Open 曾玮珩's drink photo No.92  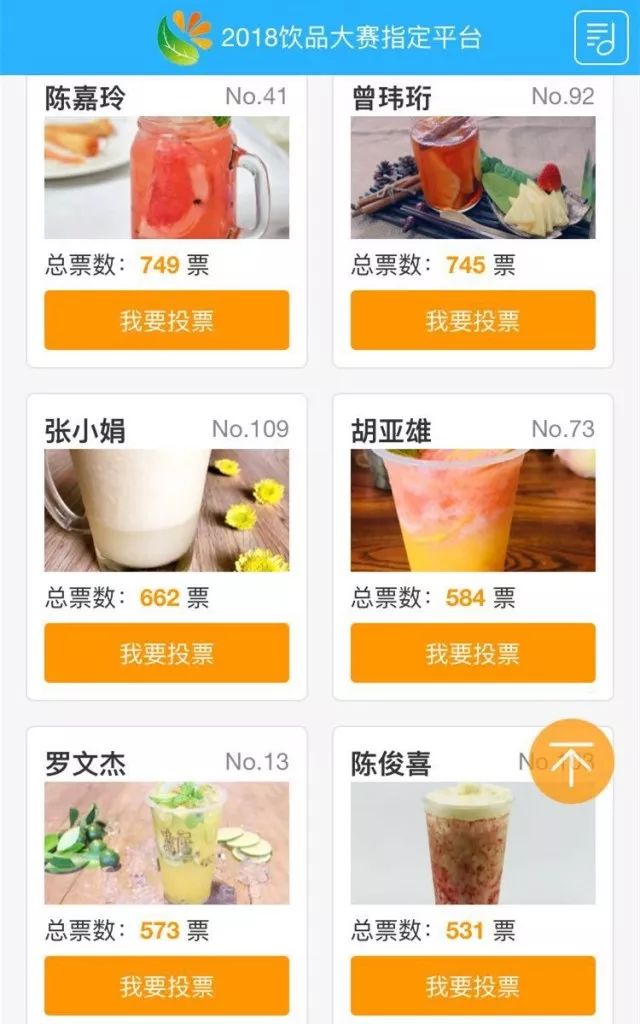473,178
